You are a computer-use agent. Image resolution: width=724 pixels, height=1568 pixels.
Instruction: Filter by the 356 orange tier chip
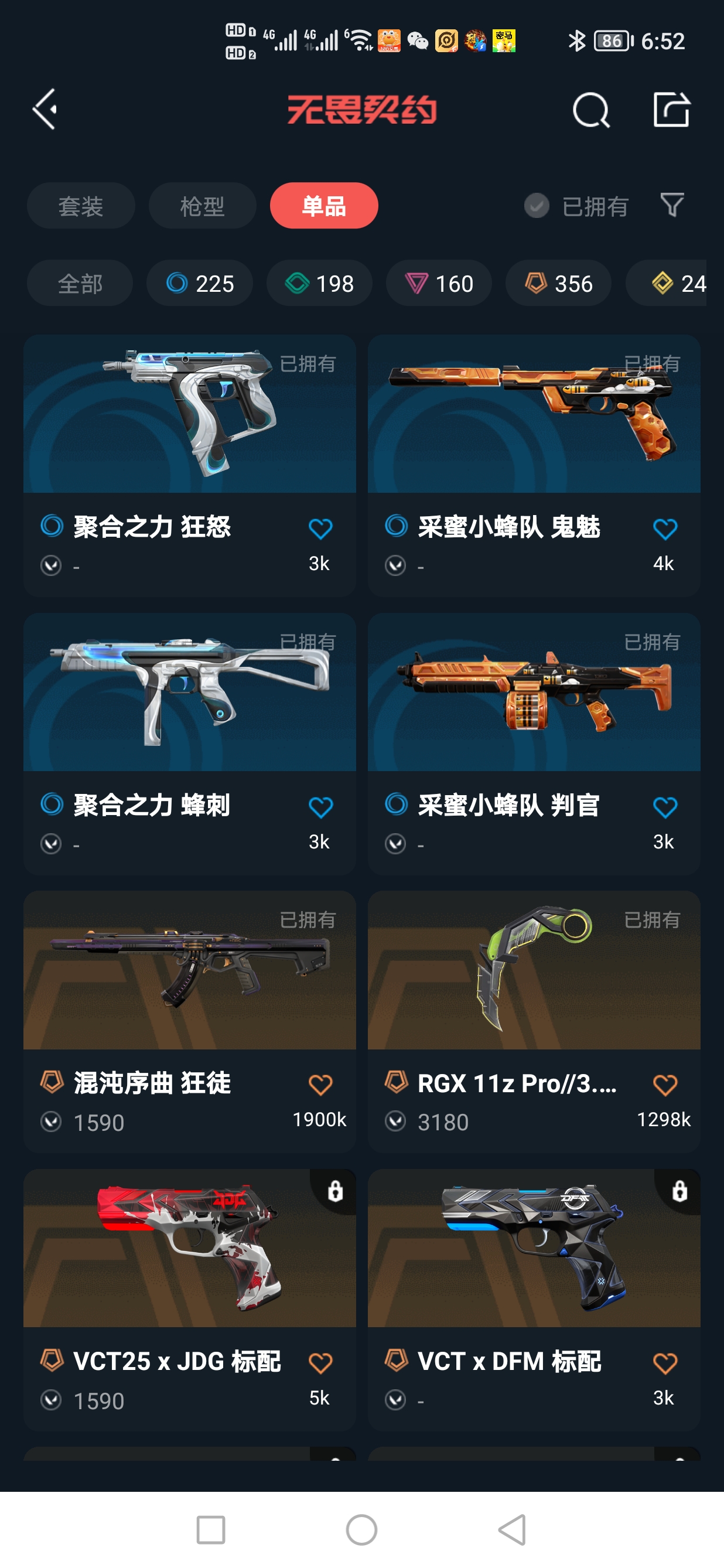coord(558,284)
